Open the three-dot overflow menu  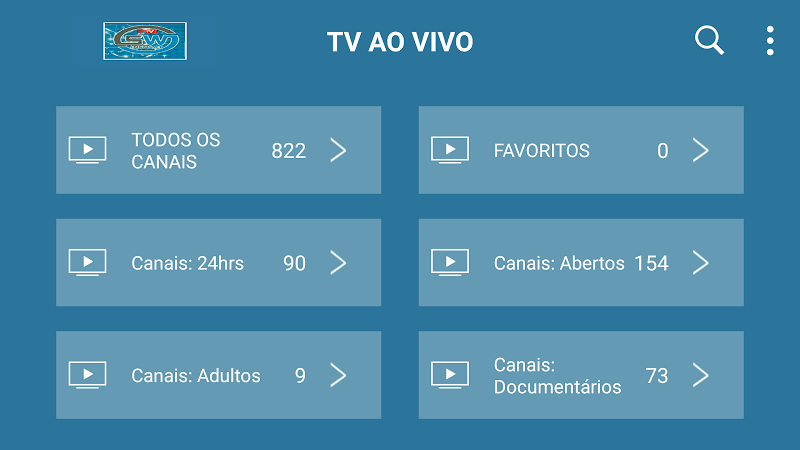pos(770,41)
